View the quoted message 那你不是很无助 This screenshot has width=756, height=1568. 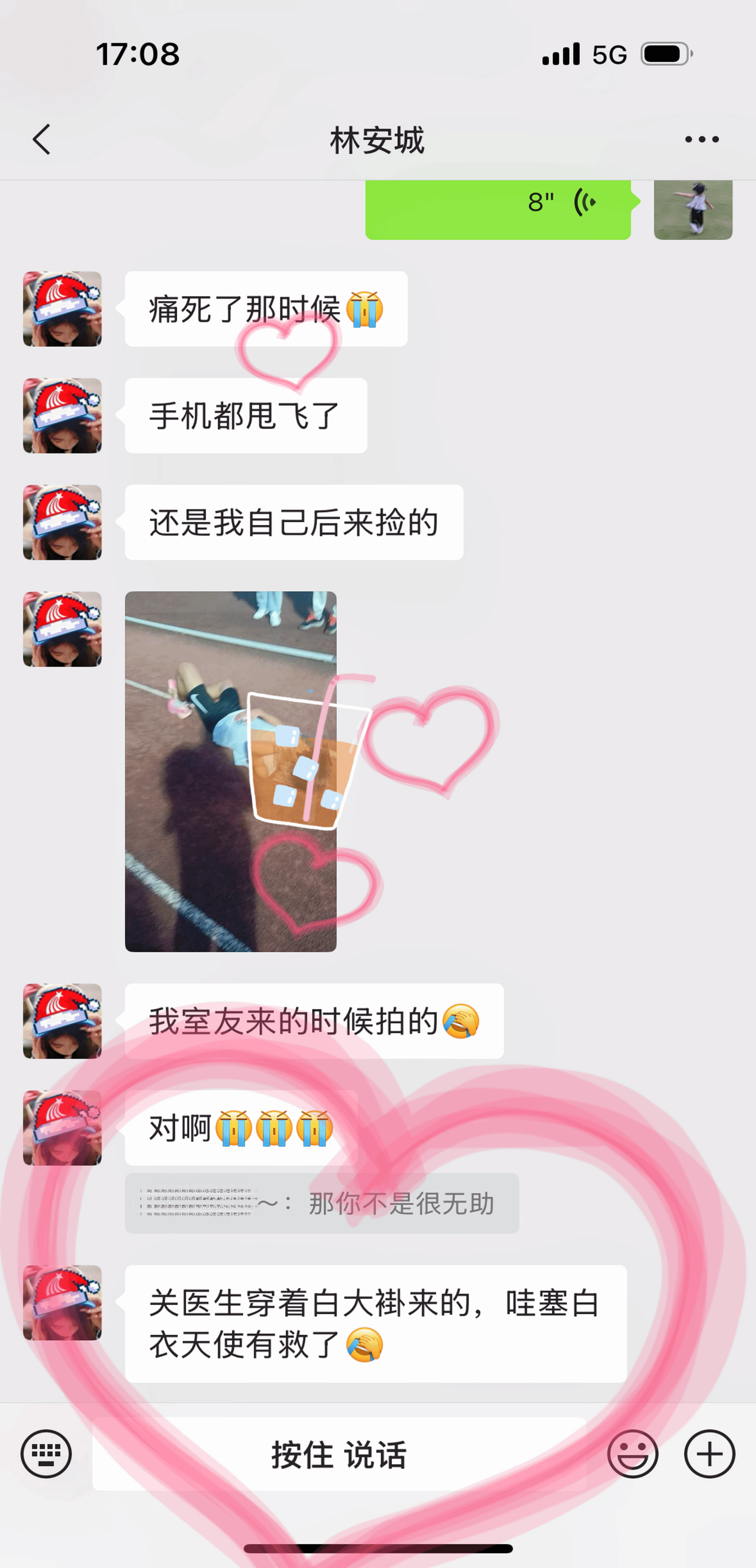(322, 1204)
